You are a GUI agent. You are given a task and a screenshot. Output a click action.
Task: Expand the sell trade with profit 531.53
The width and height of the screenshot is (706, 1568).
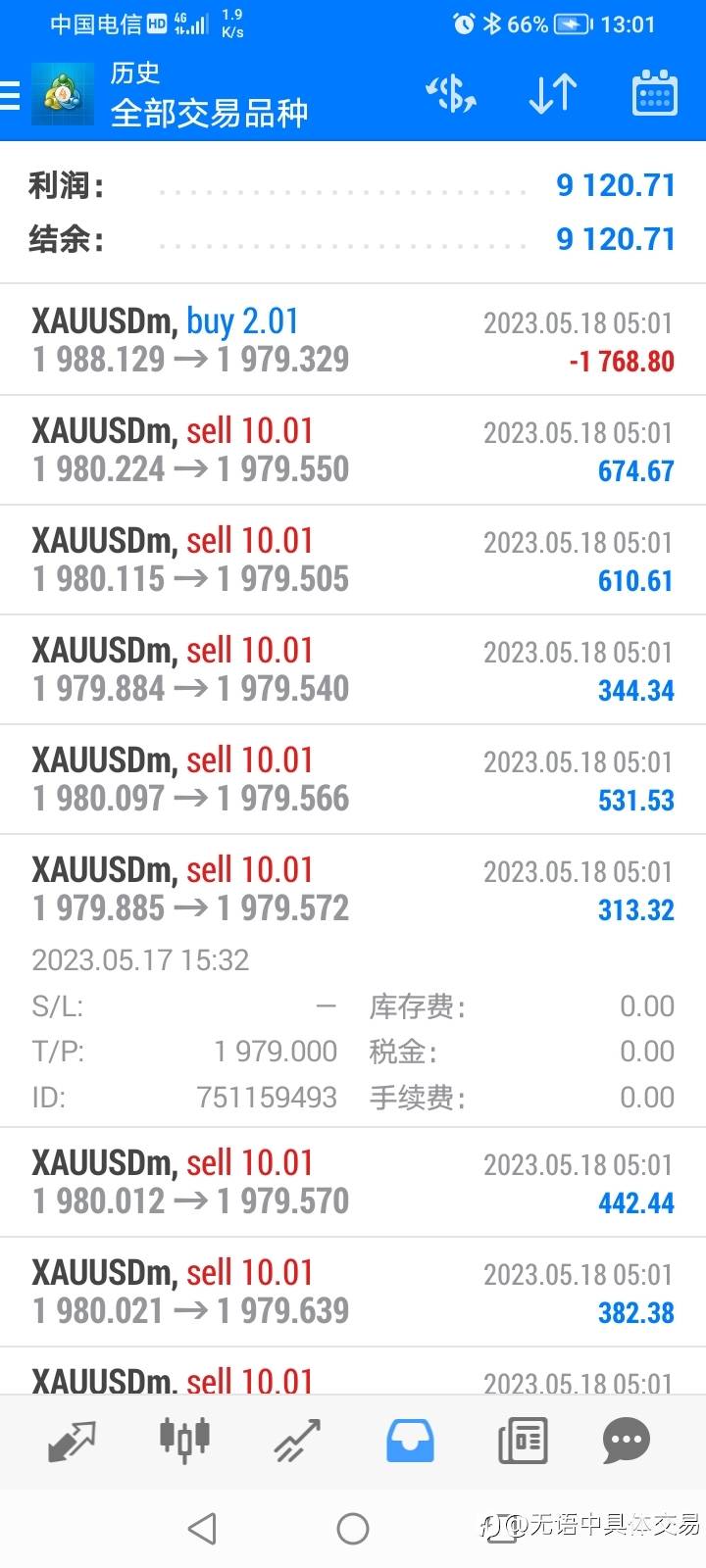pyautogui.click(x=353, y=779)
